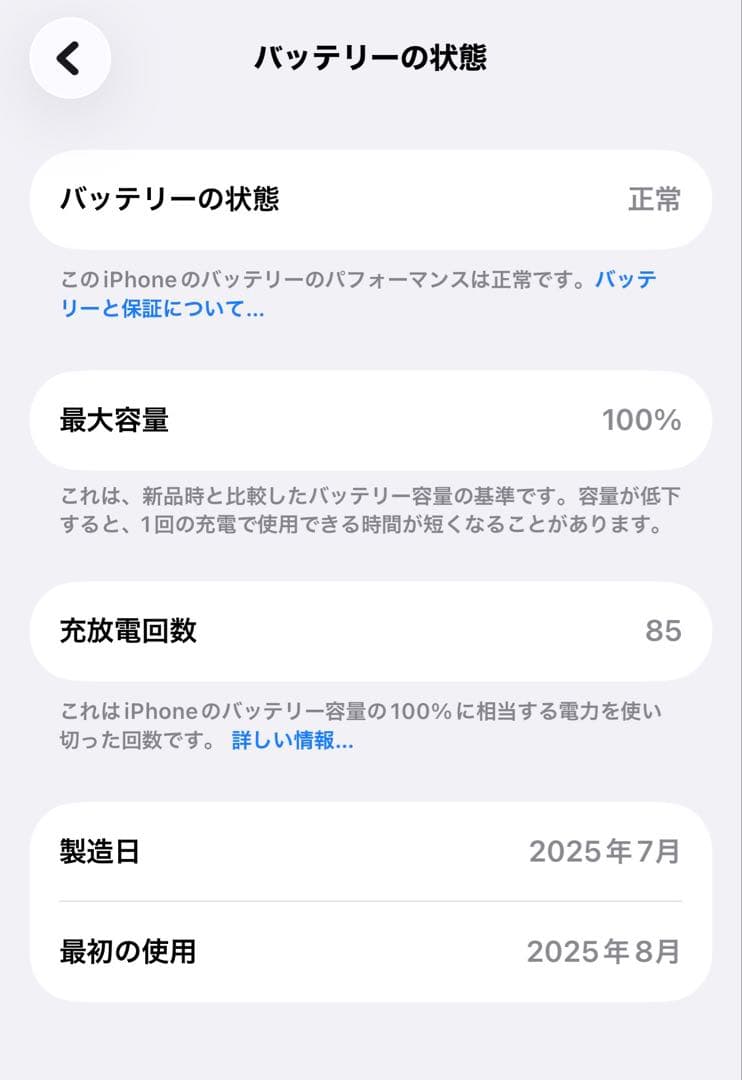Select the 最大容量 row

pyautogui.click(x=370, y=420)
